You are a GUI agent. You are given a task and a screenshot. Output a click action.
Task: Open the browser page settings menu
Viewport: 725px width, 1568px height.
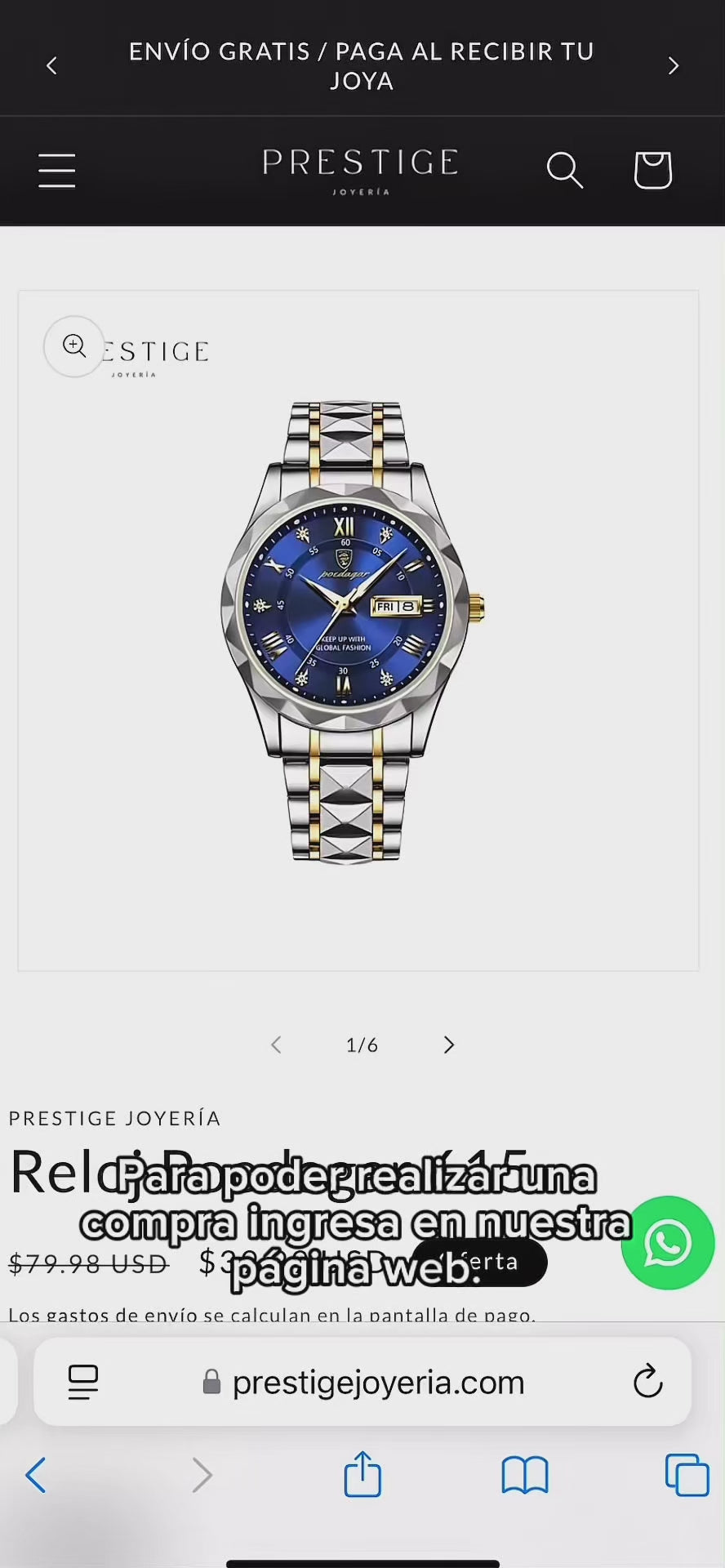[x=83, y=1382]
